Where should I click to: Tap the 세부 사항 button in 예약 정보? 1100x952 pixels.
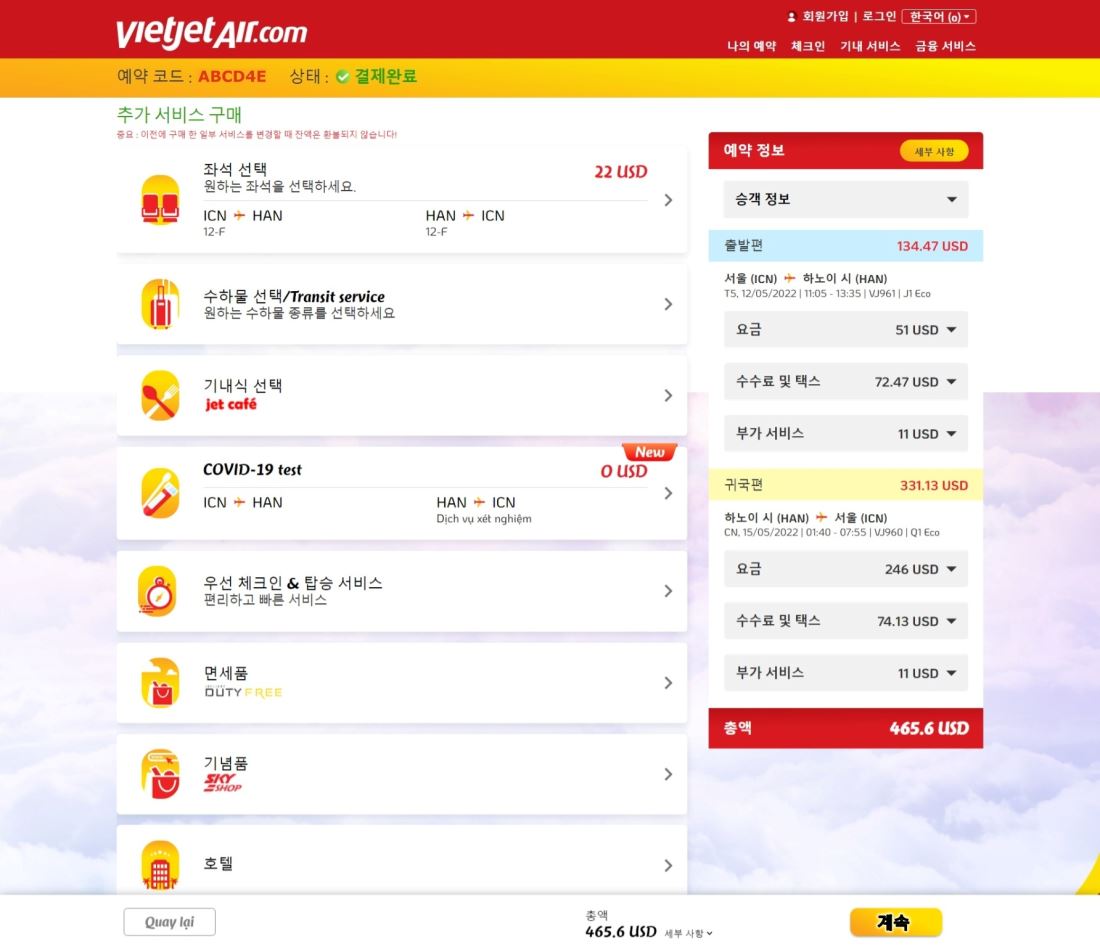pyautogui.click(x=934, y=151)
